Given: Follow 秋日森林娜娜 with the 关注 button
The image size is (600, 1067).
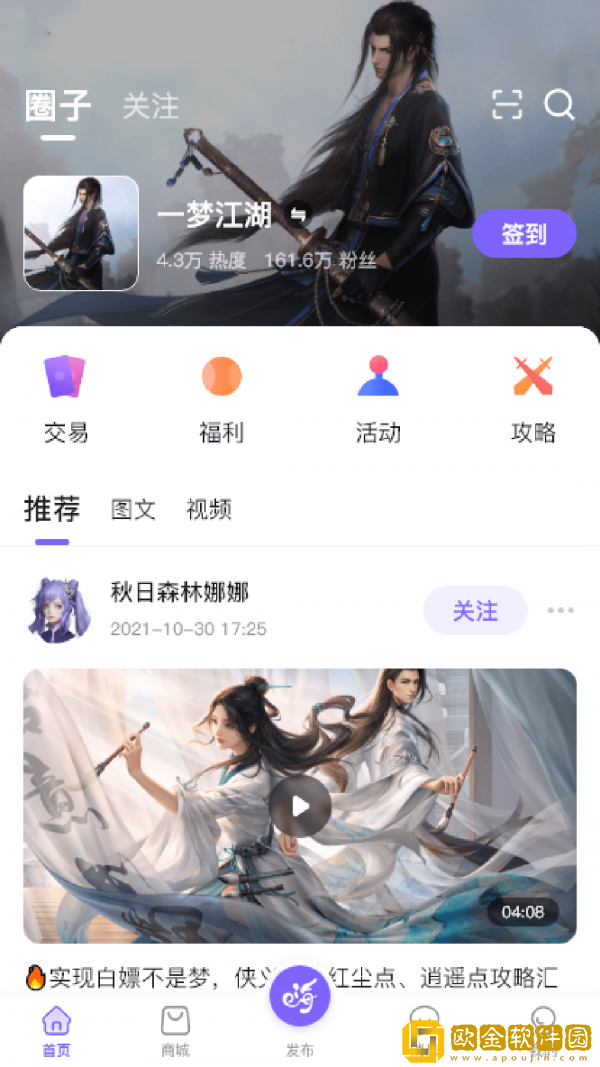Looking at the screenshot, I should tap(475, 610).
